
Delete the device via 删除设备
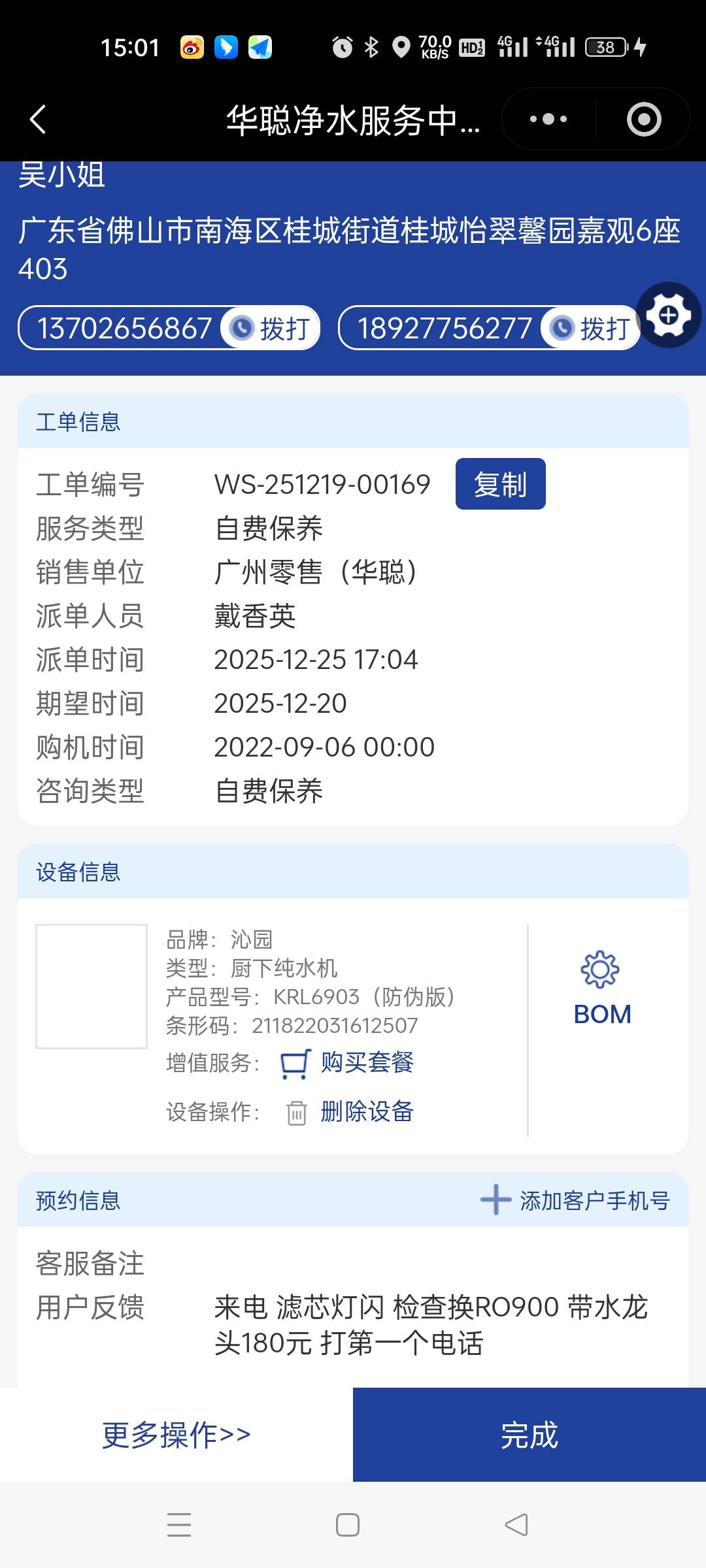click(x=367, y=1111)
